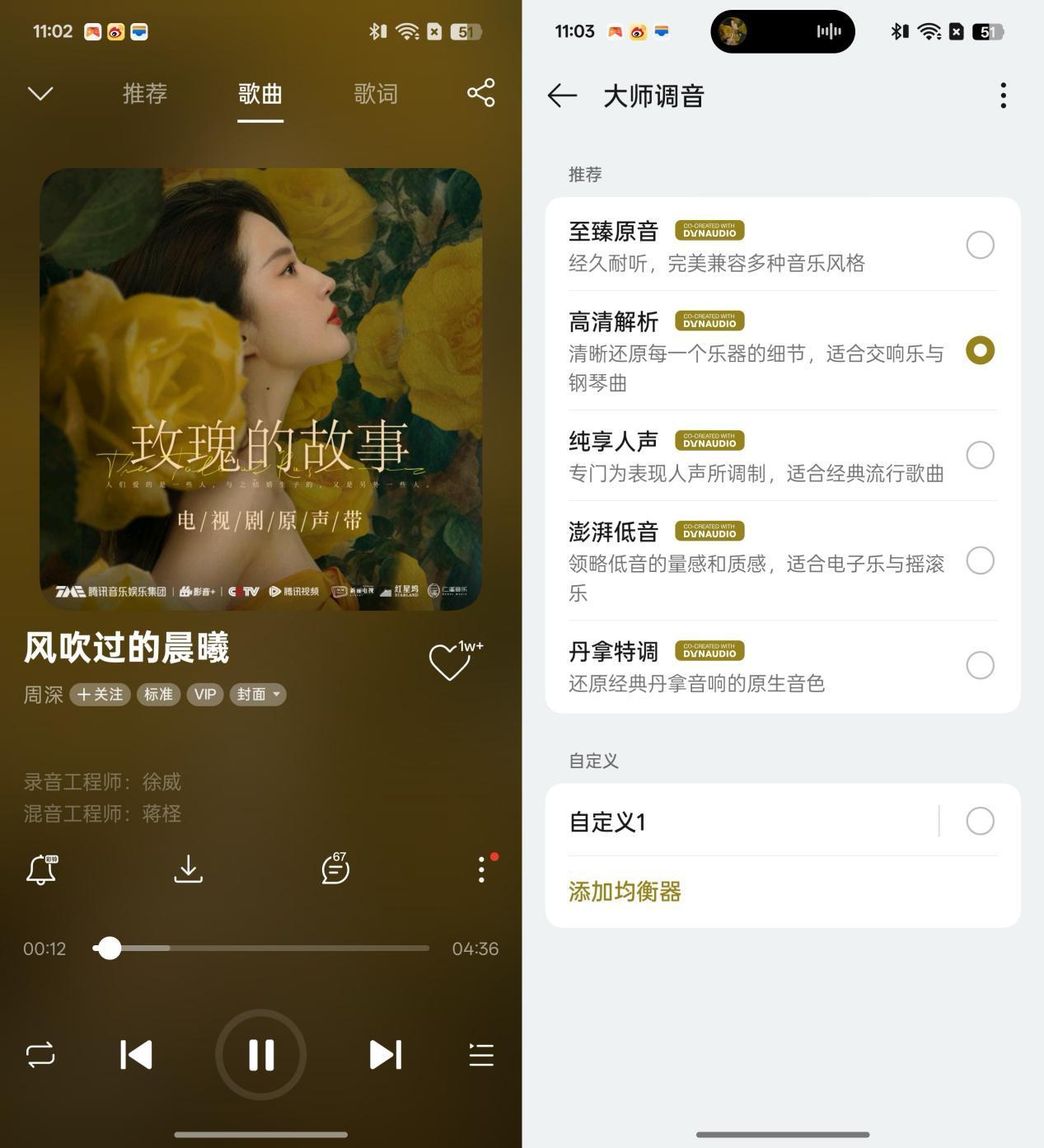1044x1148 pixels.
Task: Open the song comments
Action: (335, 869)
